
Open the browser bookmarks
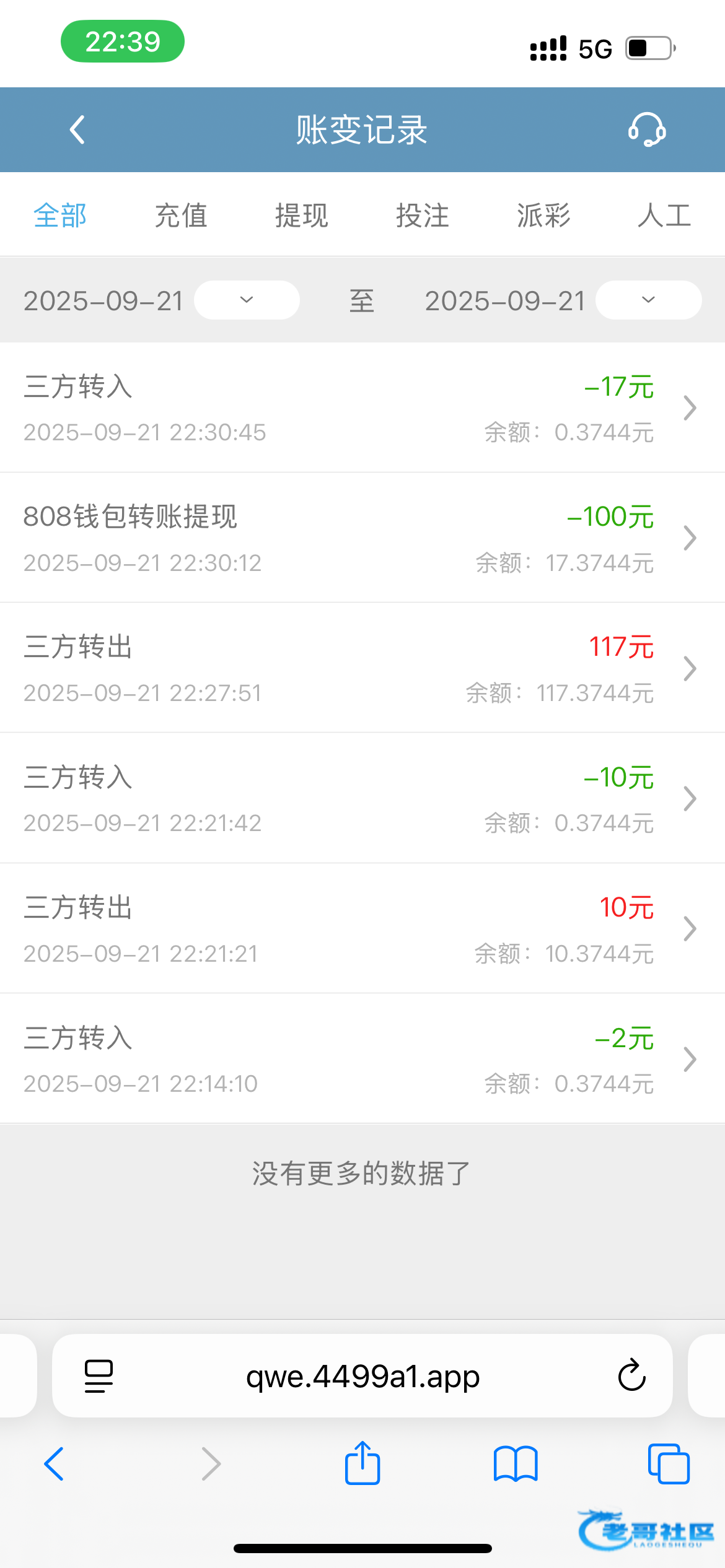click(x=516, y=1464)
